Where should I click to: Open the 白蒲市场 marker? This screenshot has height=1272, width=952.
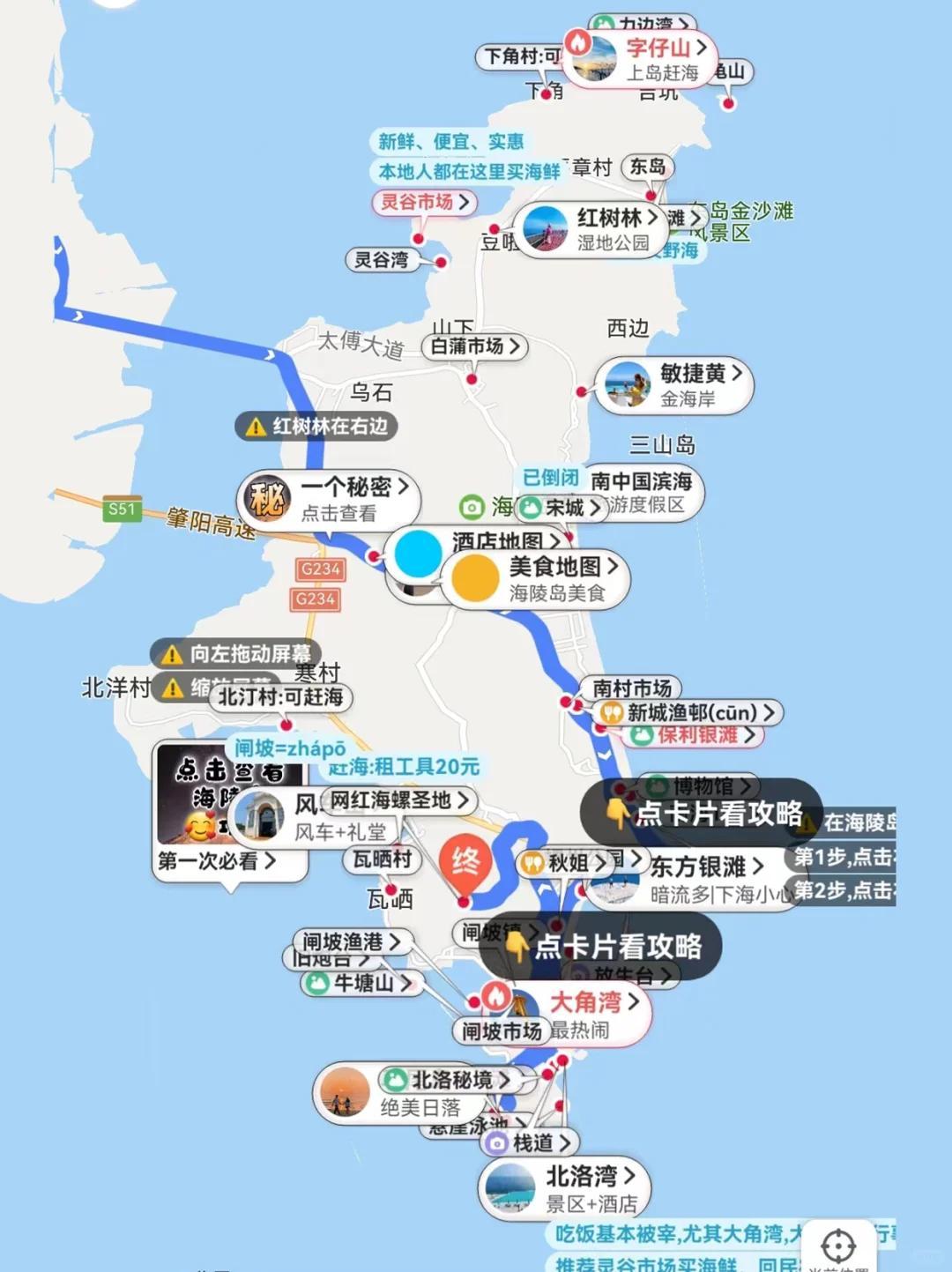point(474,346)
